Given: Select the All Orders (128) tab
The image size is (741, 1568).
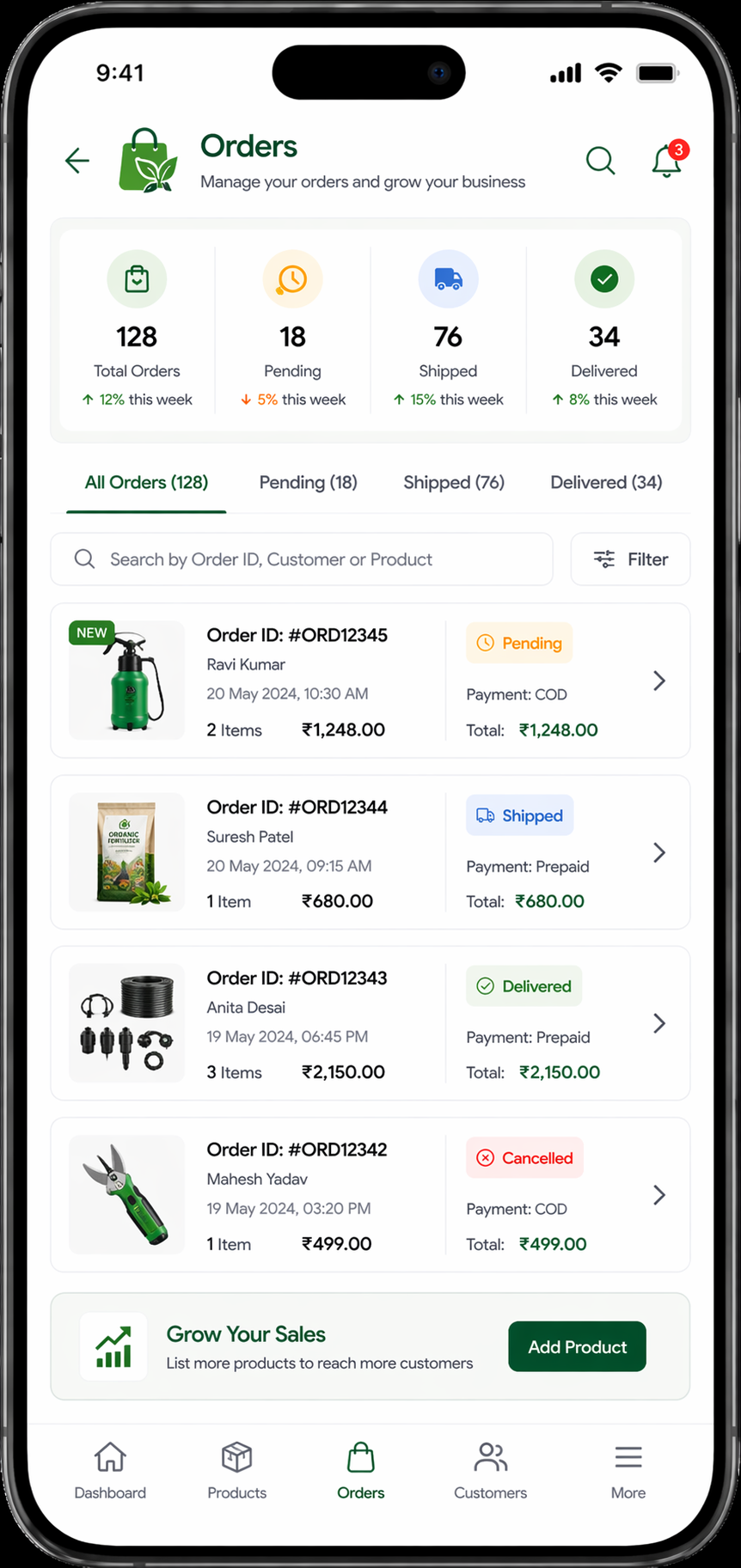Looking at the screenshot, I should [146, 483].
